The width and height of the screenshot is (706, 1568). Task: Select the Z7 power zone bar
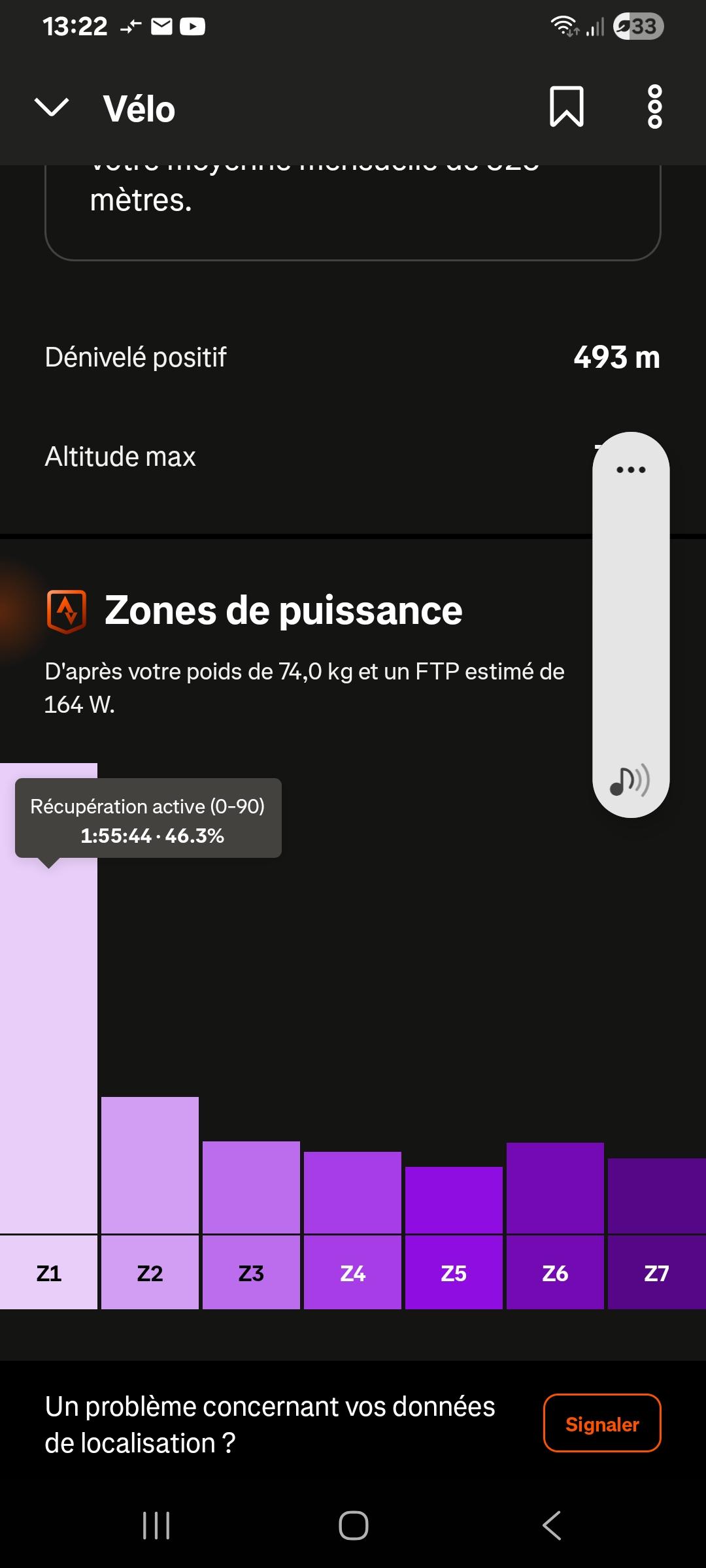pos(657,1233)
